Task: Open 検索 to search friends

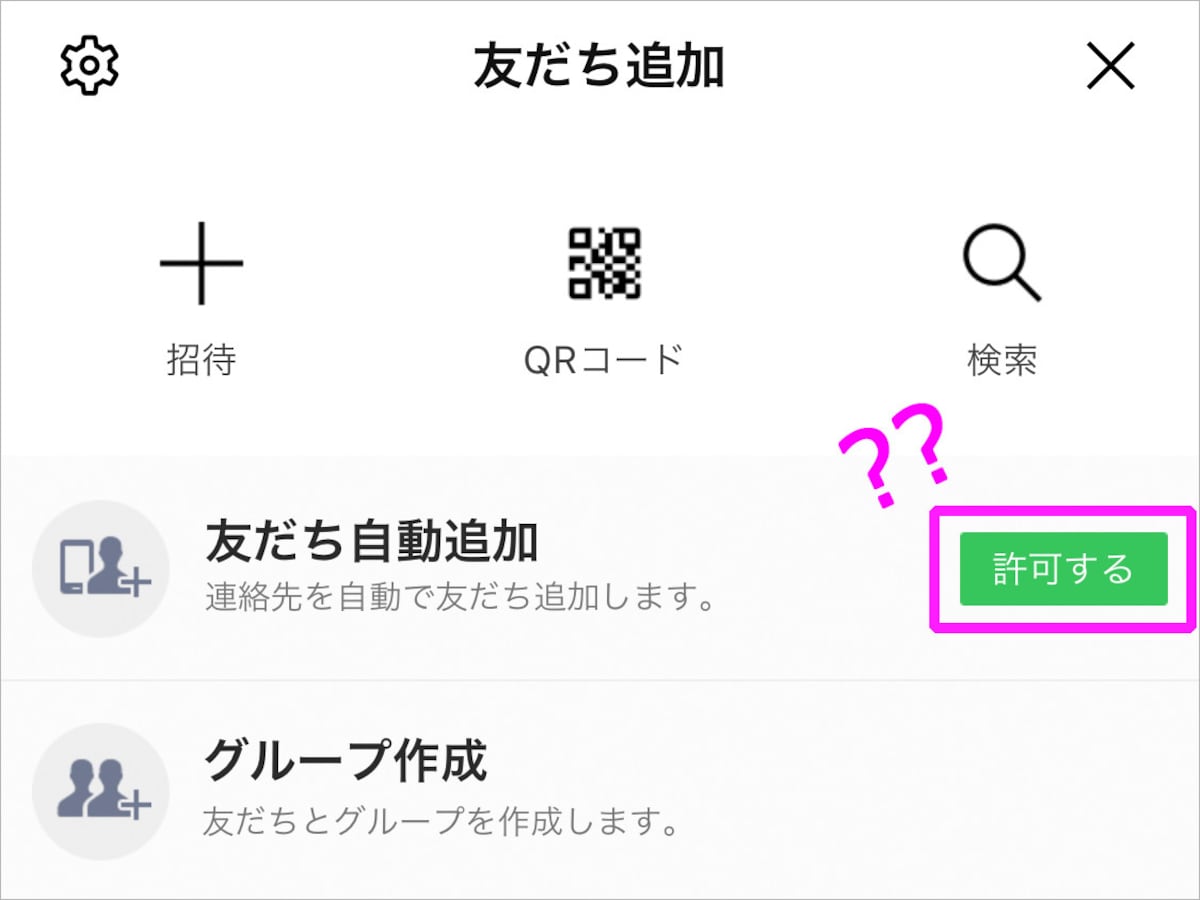Action: point(1001,295)
